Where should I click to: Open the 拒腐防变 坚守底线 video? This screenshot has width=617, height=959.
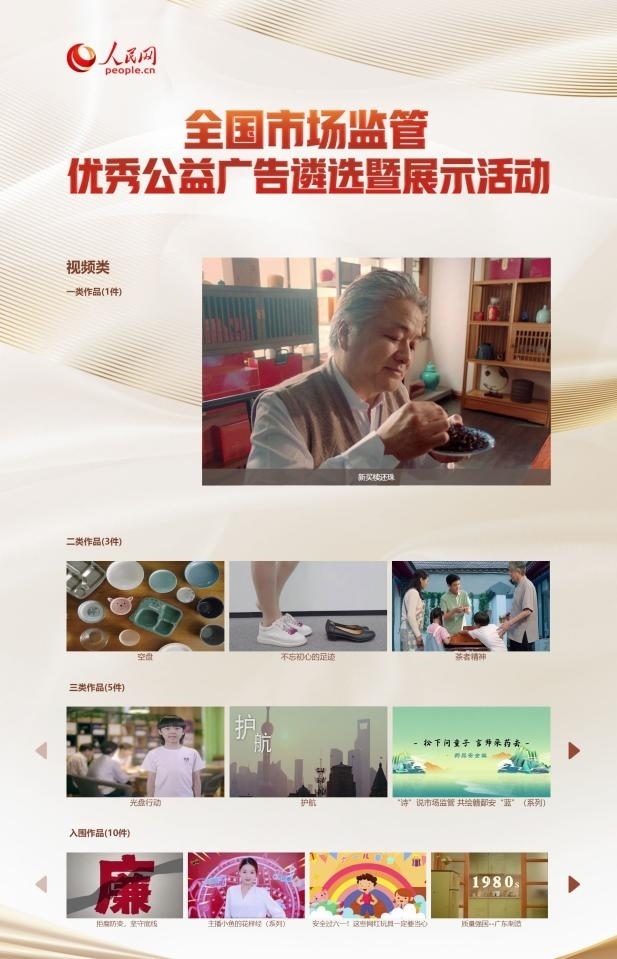125,885
